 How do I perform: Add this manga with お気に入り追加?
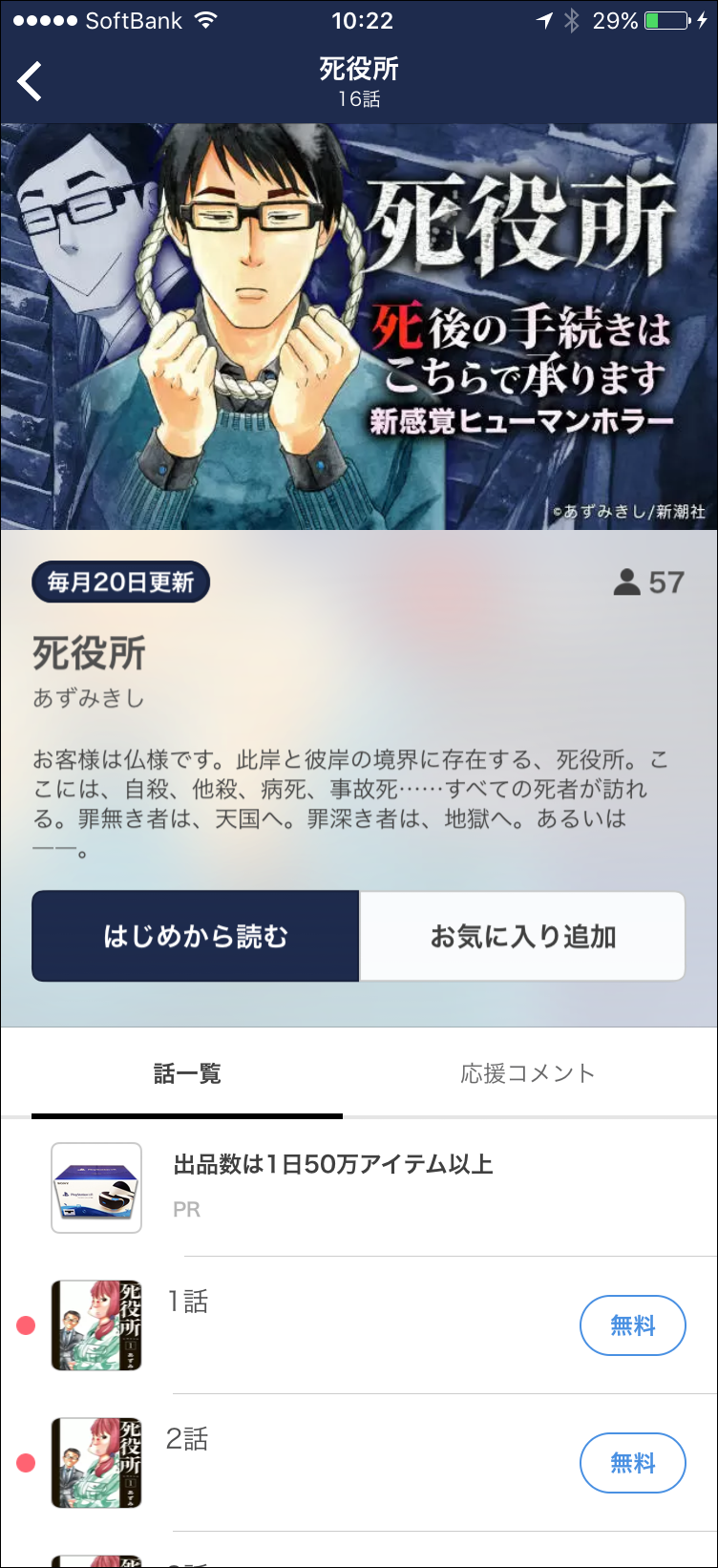[522, 937]
